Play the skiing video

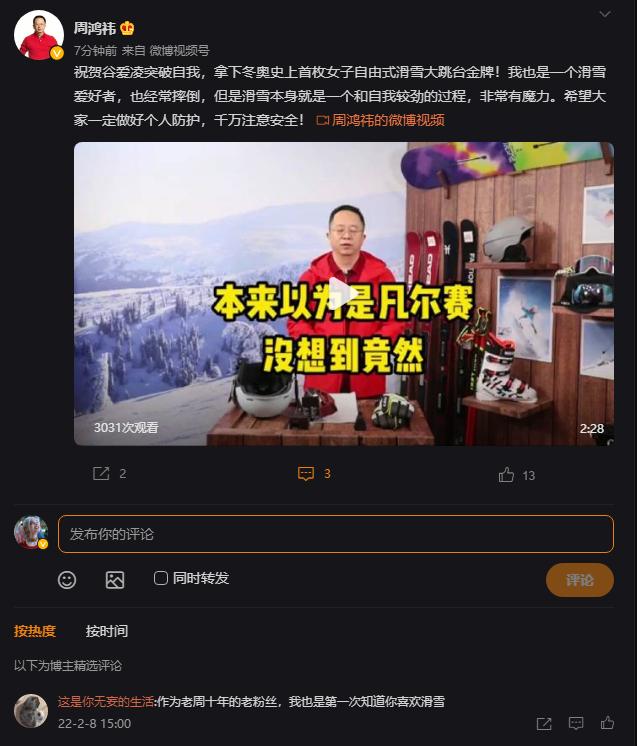pyautogui.click(x=343, y=293)
